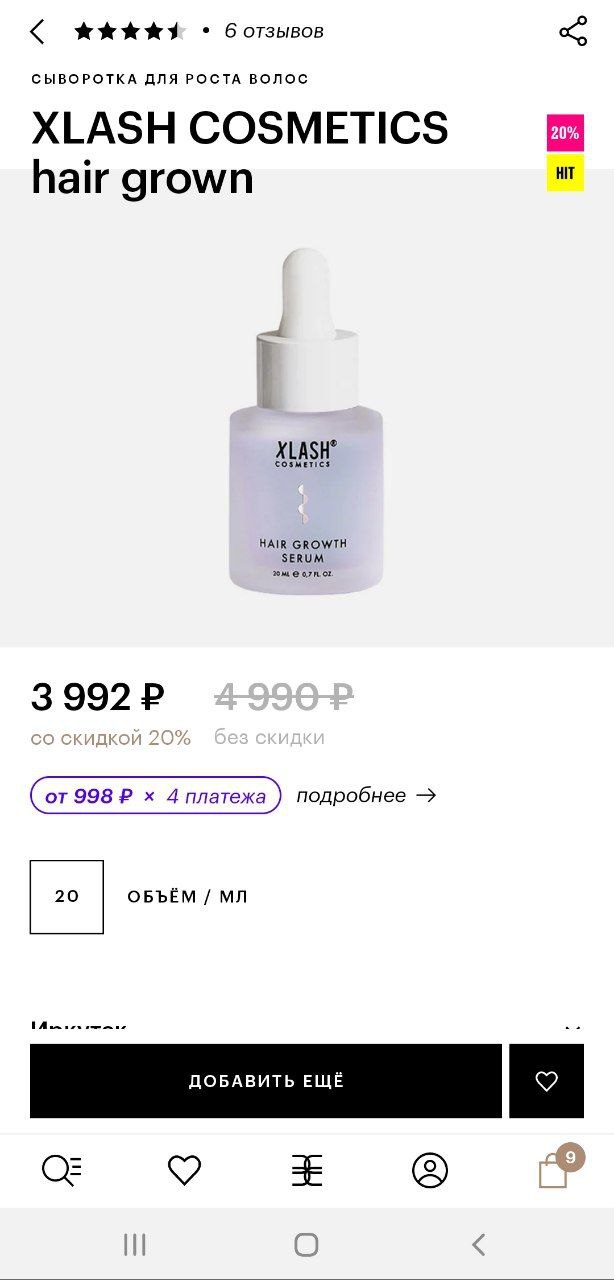Tap the Добавить ещё button
The image size is (614, 1280).
(266, 1081)
